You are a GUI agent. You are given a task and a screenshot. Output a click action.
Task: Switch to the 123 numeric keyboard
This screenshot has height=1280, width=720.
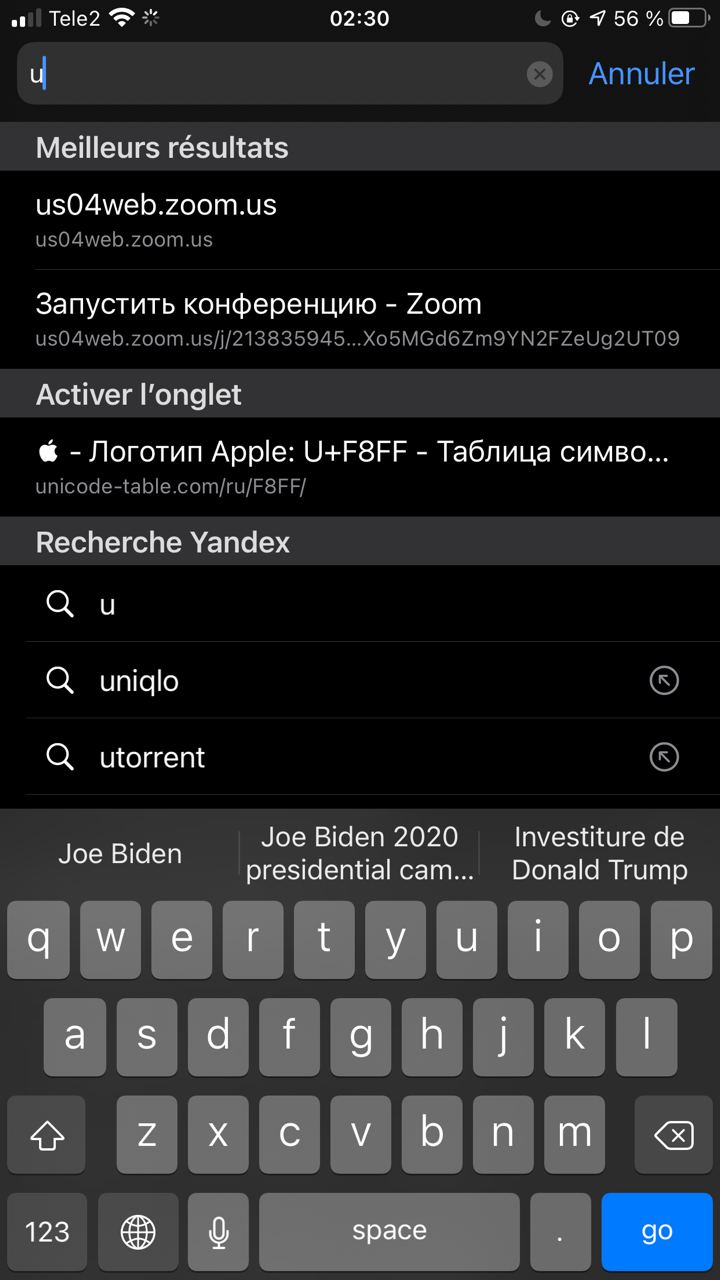tap(47, 1232)
